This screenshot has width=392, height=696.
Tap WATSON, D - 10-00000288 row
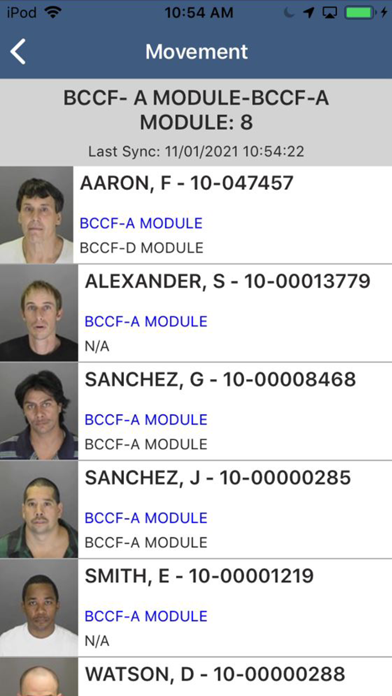click(196, 677)
